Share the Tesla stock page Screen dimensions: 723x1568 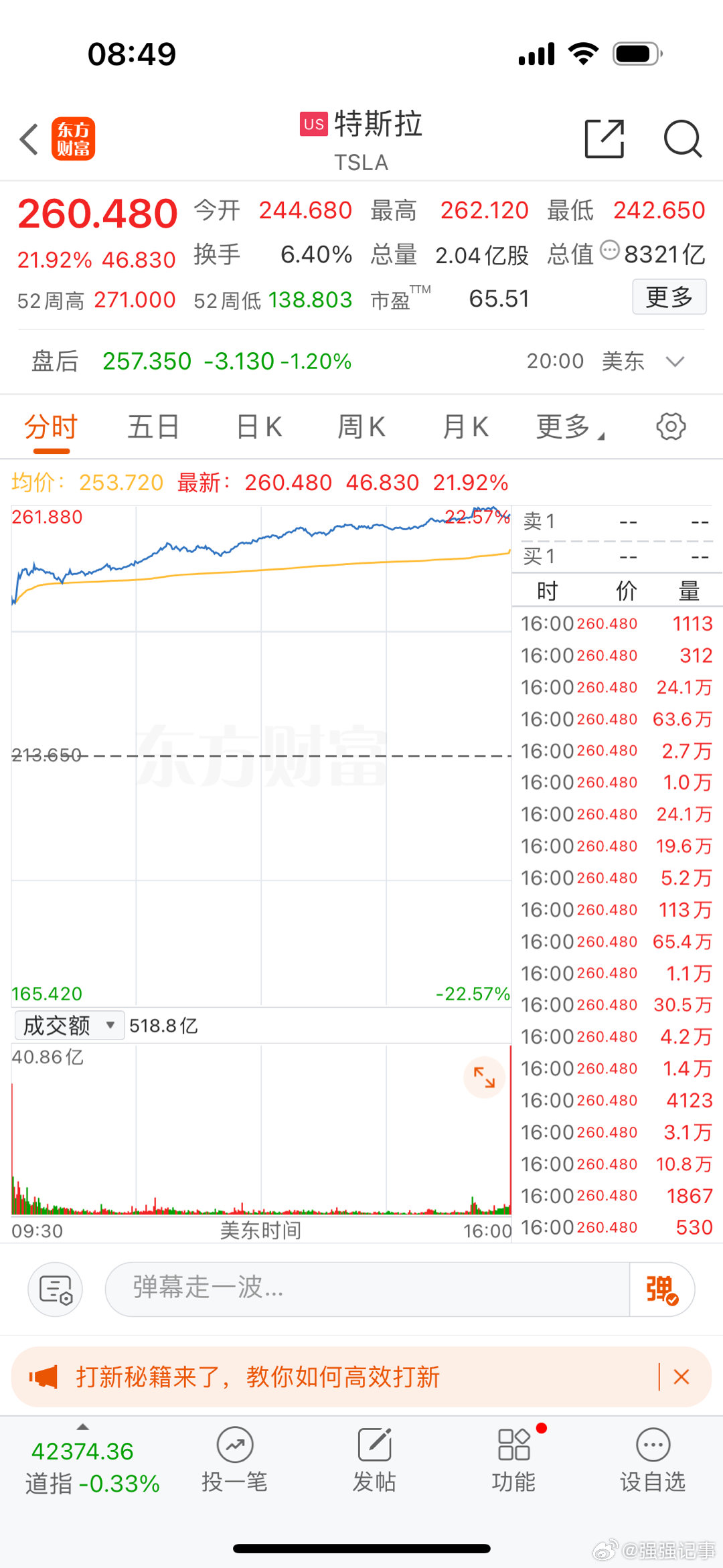pos(605,139)
